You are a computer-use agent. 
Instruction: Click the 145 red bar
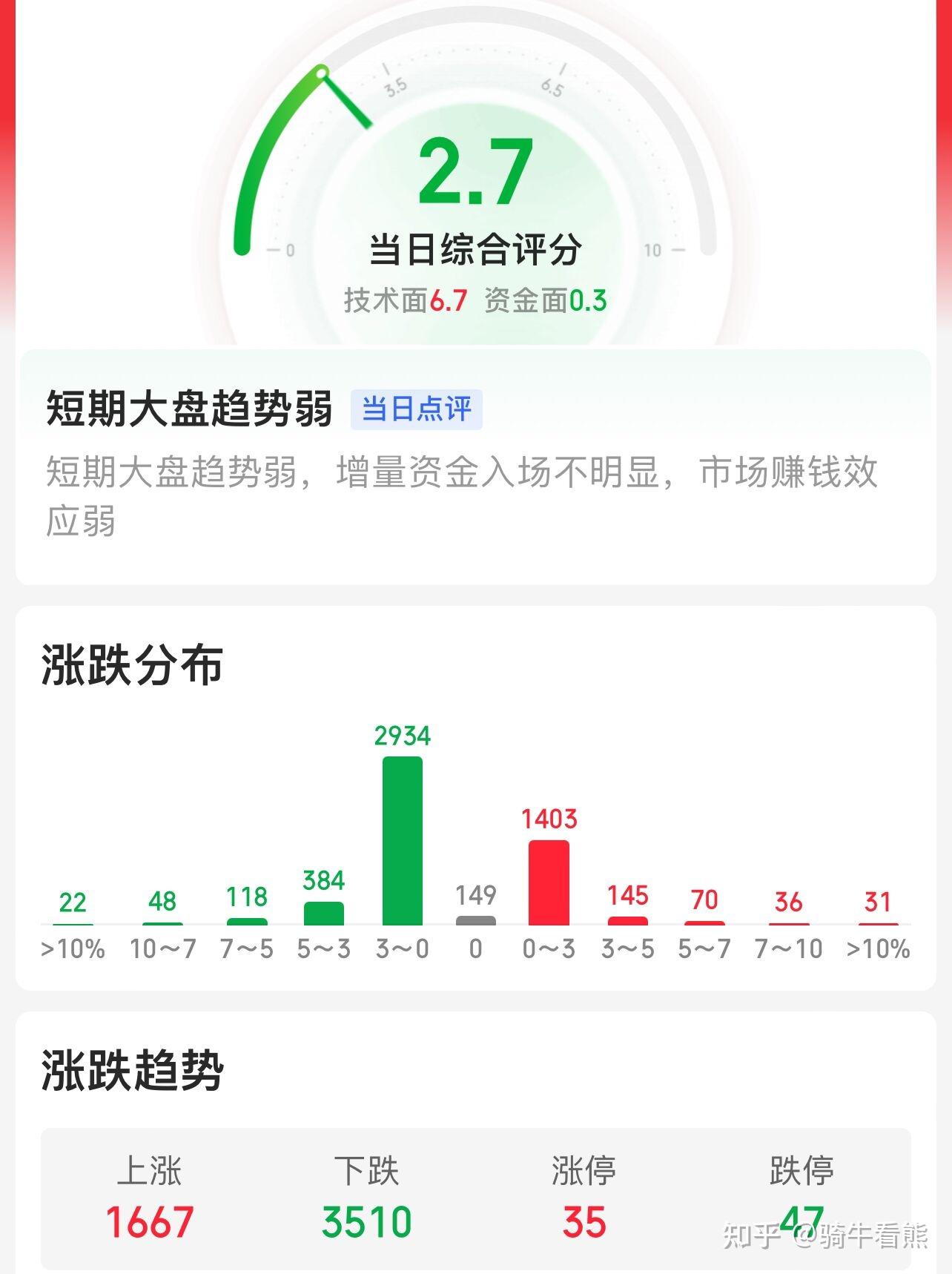(628, 921)
